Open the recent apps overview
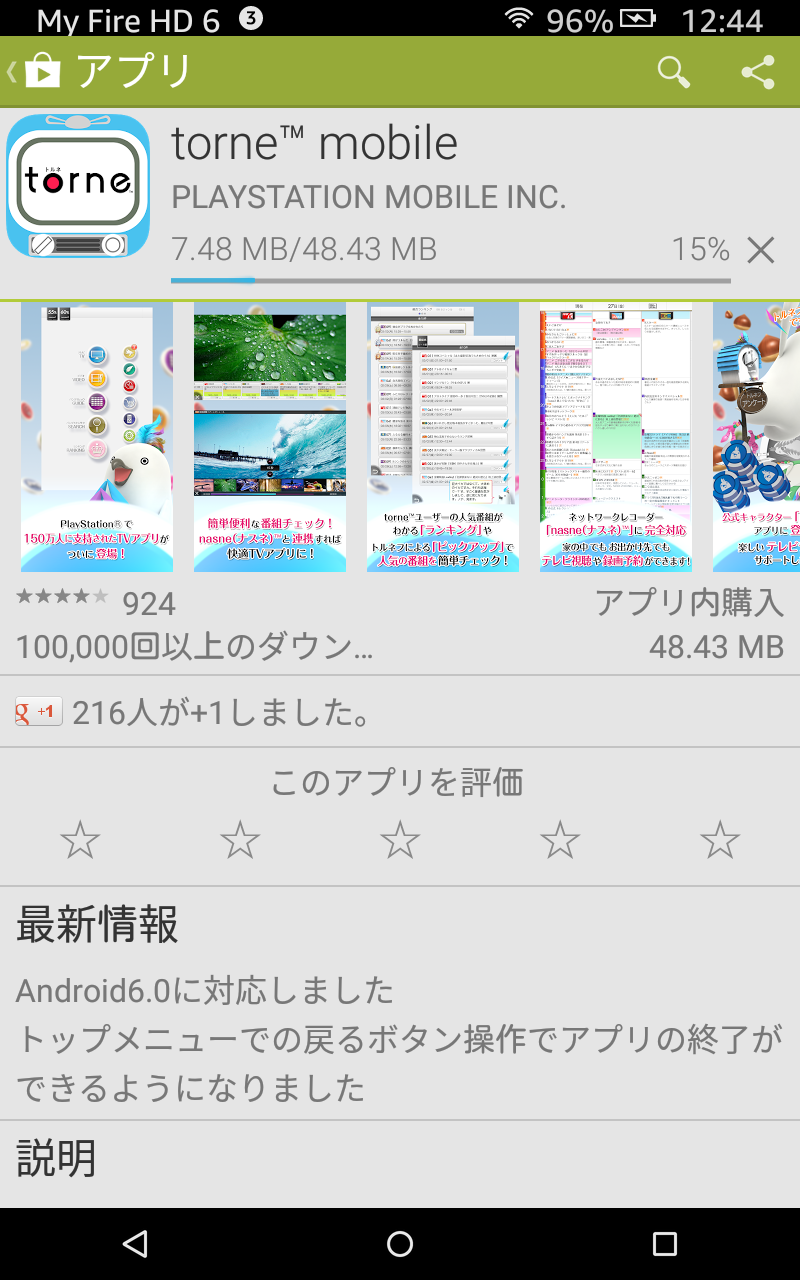Viewport: 800px width, 1280px height. coord(665,1243)
